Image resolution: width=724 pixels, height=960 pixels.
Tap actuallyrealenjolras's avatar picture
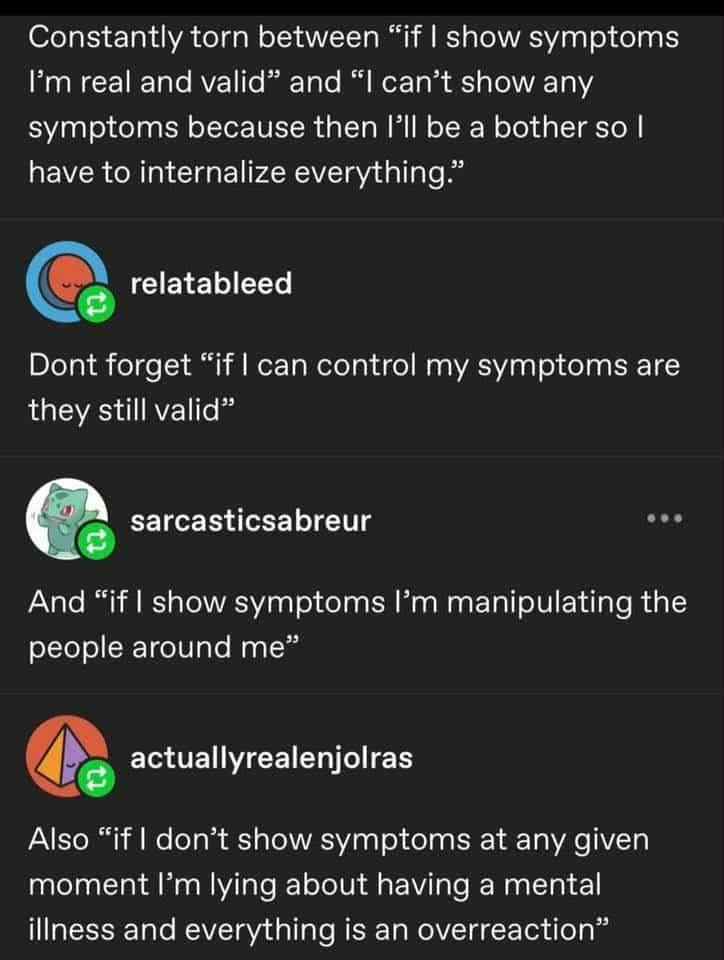click(x=65, y=757)
